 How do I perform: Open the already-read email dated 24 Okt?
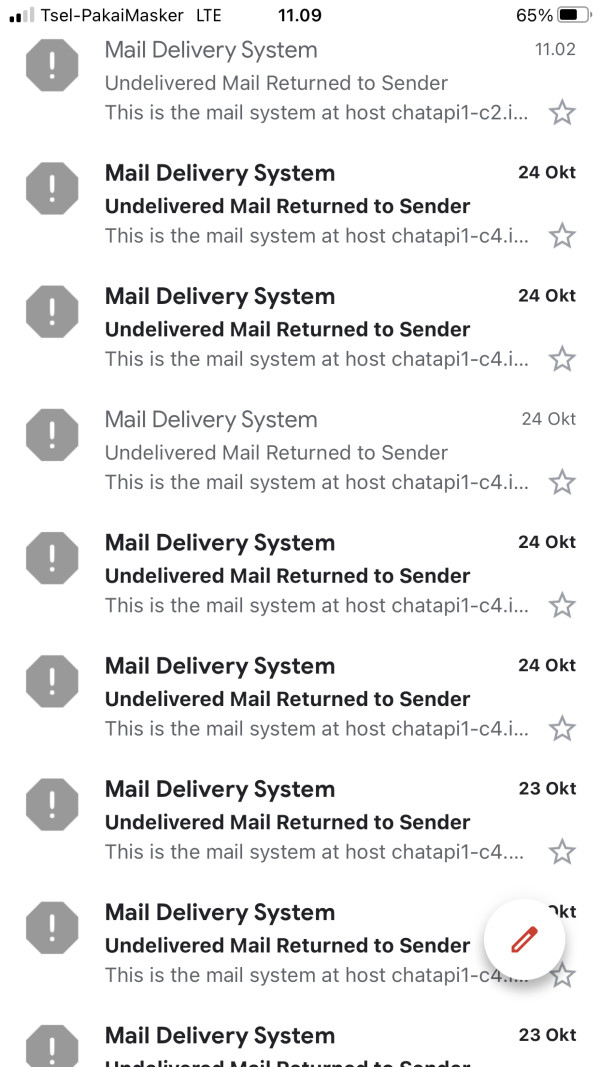[x=300, y=450]
